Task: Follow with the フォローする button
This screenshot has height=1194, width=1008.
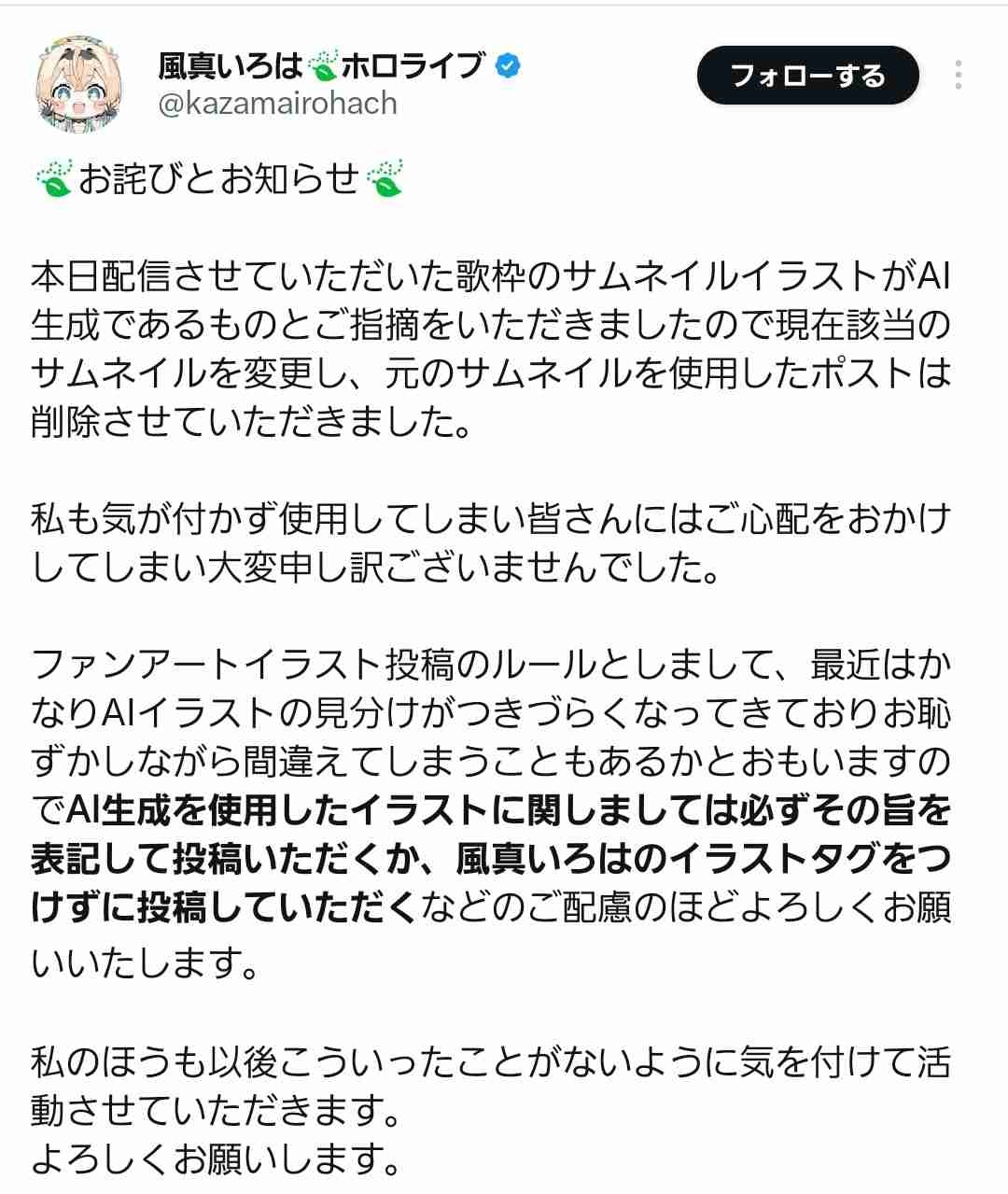Action: 807,76
